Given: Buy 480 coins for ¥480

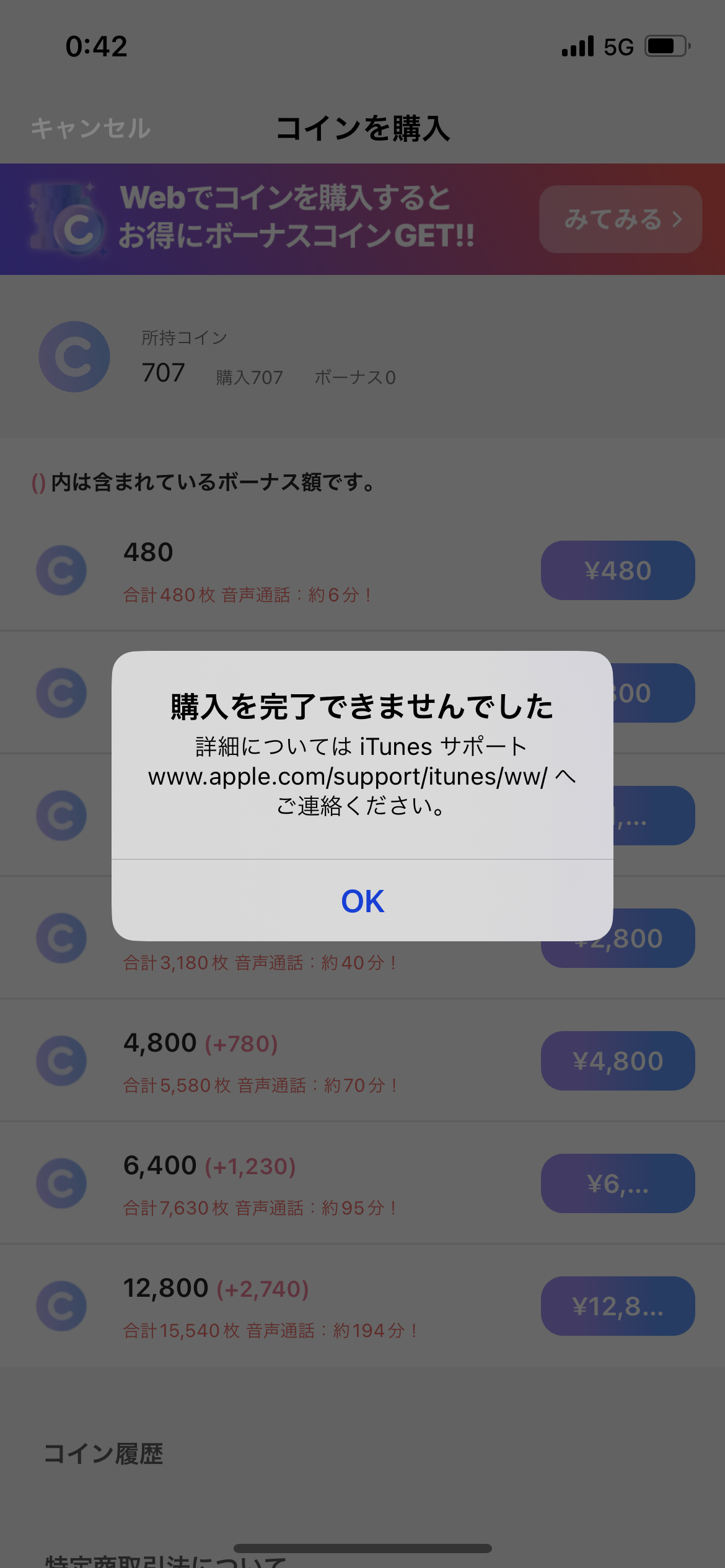Looking at the screenshot, I should 618,570.
